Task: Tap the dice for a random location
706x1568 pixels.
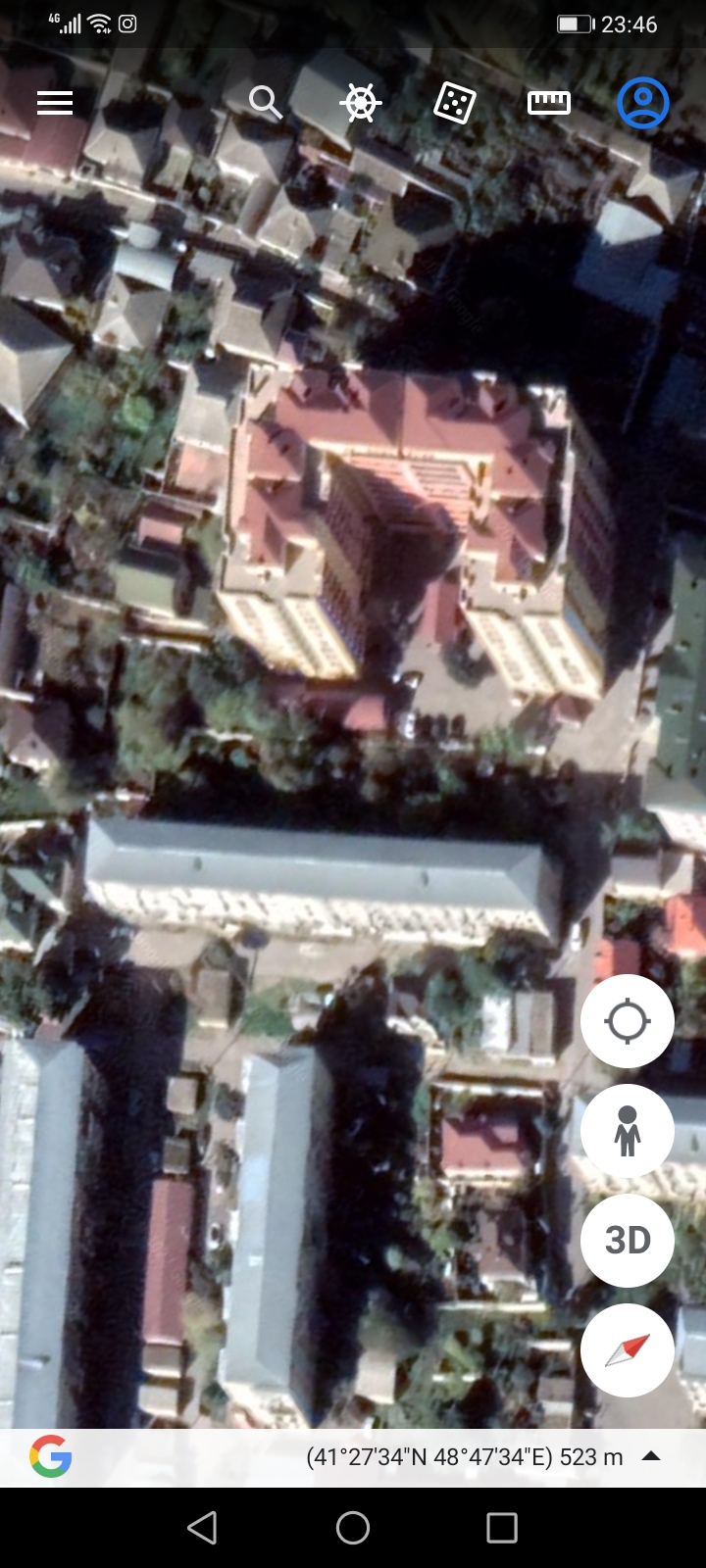Action: (455, 103)
